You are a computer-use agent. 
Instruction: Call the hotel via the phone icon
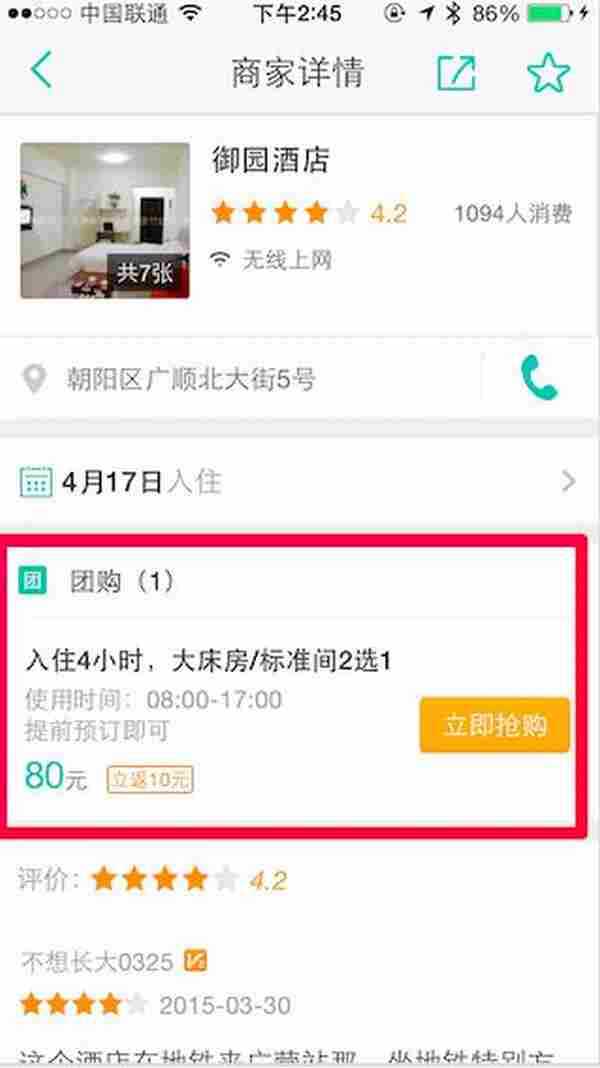[x=538, y=379]
